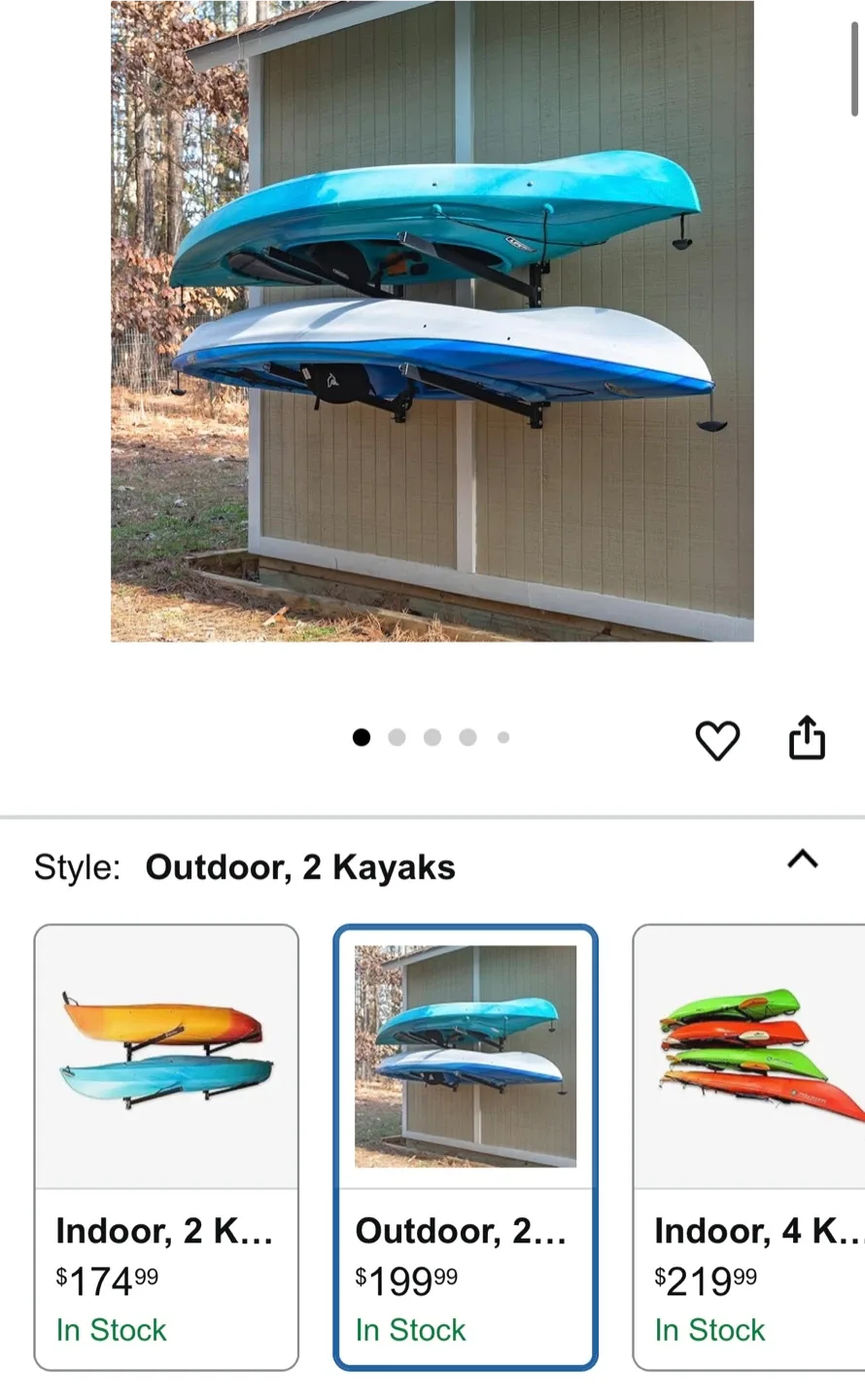Open the share sheet with share icon

(808, 737)
